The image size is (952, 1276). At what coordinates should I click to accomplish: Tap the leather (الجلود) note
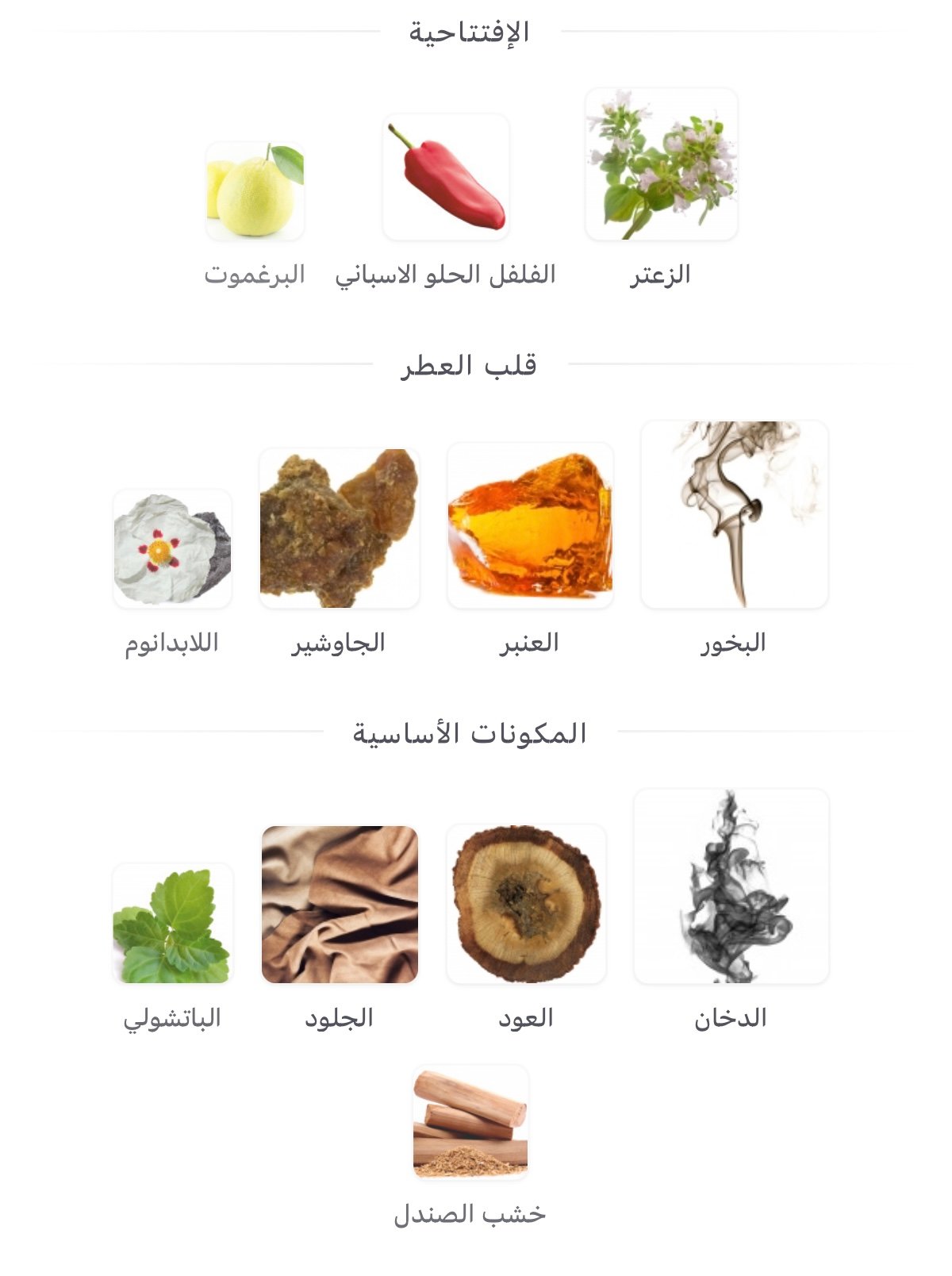[x=340, y=905]
